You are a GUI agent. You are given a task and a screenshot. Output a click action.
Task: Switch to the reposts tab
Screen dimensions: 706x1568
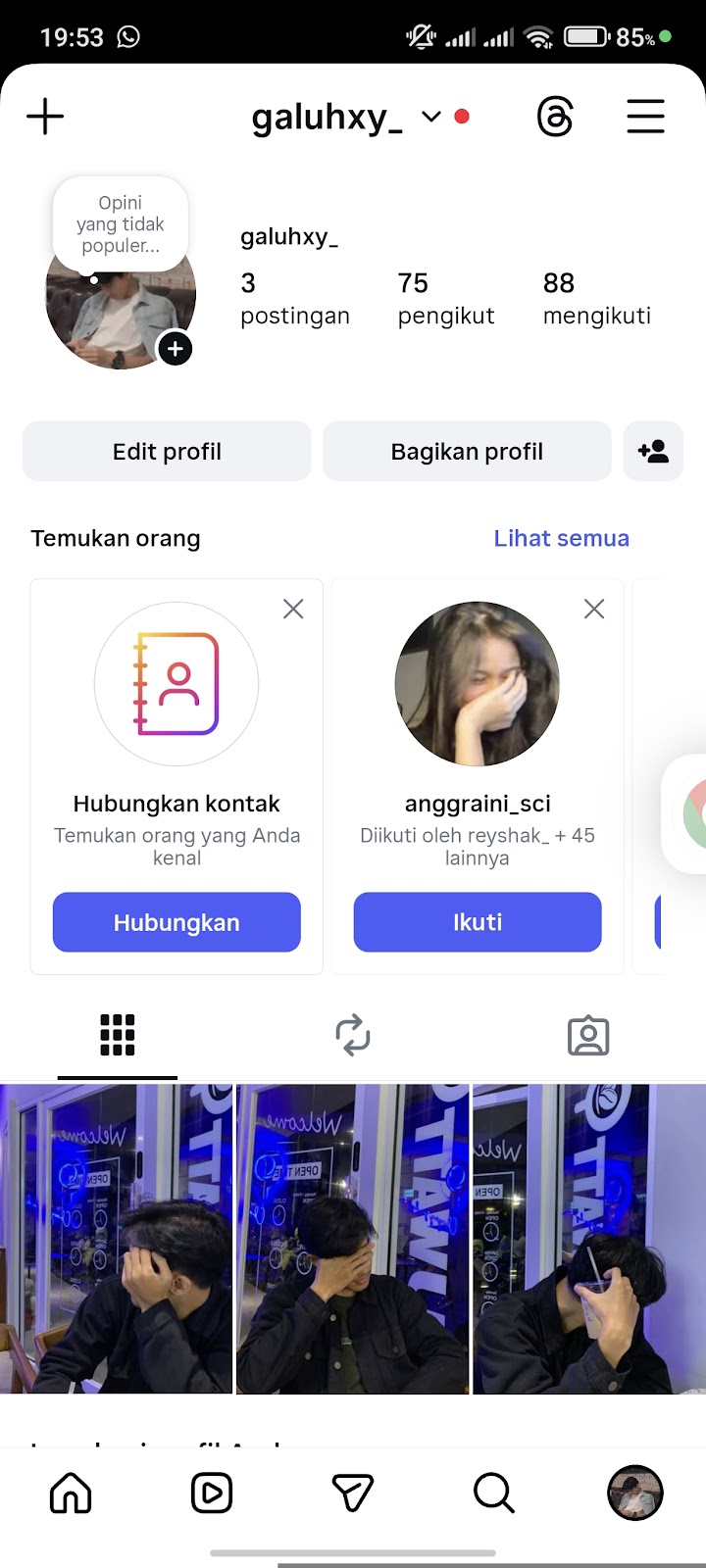point(353,1036)
